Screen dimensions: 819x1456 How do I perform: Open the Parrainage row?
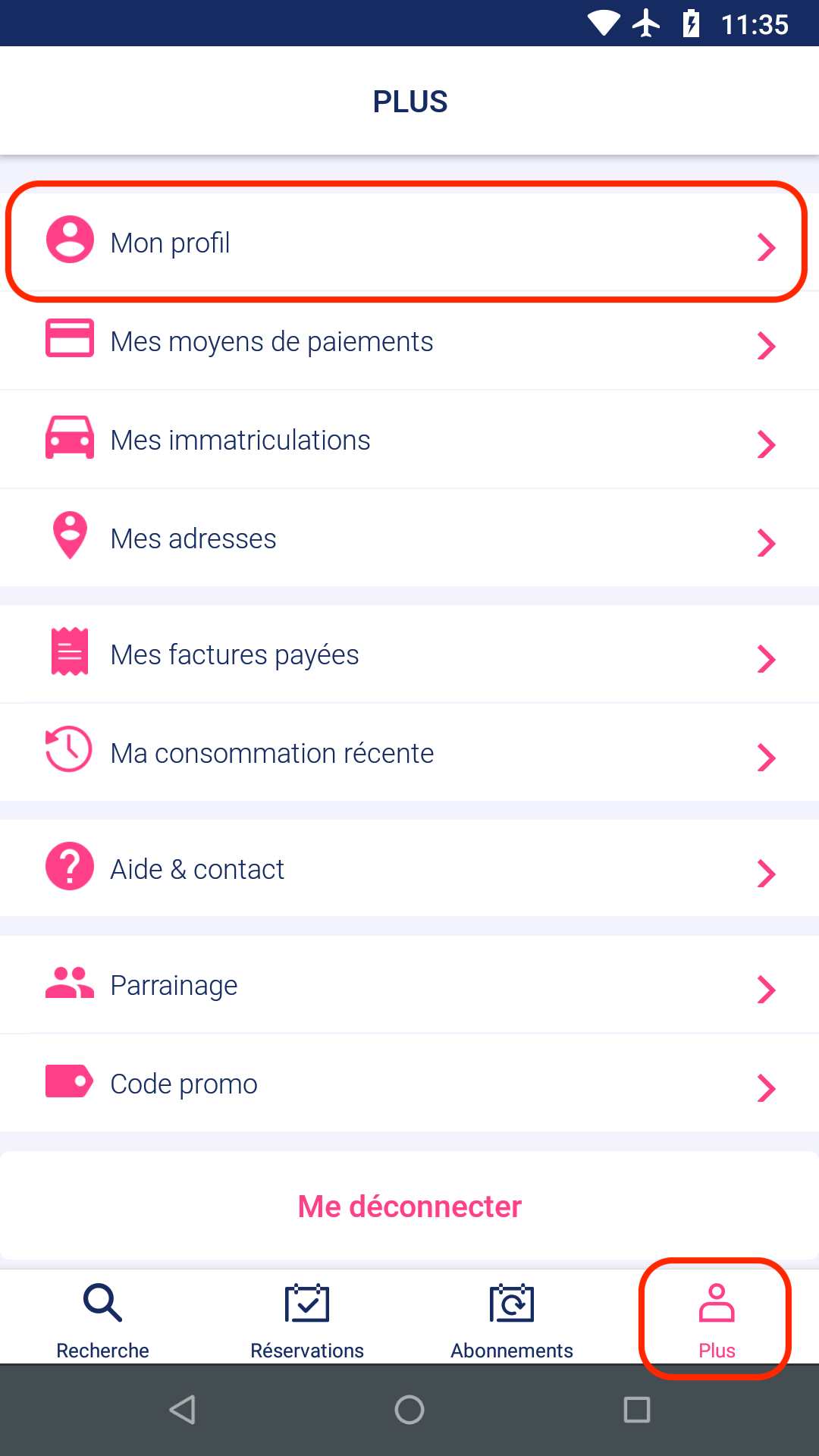click(x=409, y=985)
